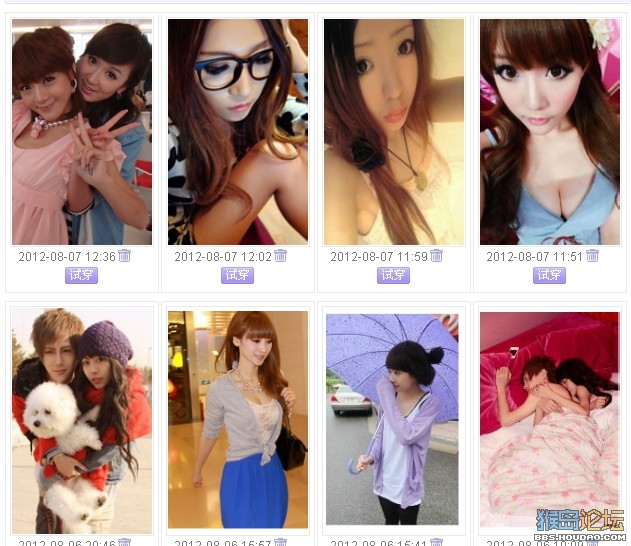Delete the photo dated 2012-08-07 11:51
631x546 pixels.
[592, 256]
